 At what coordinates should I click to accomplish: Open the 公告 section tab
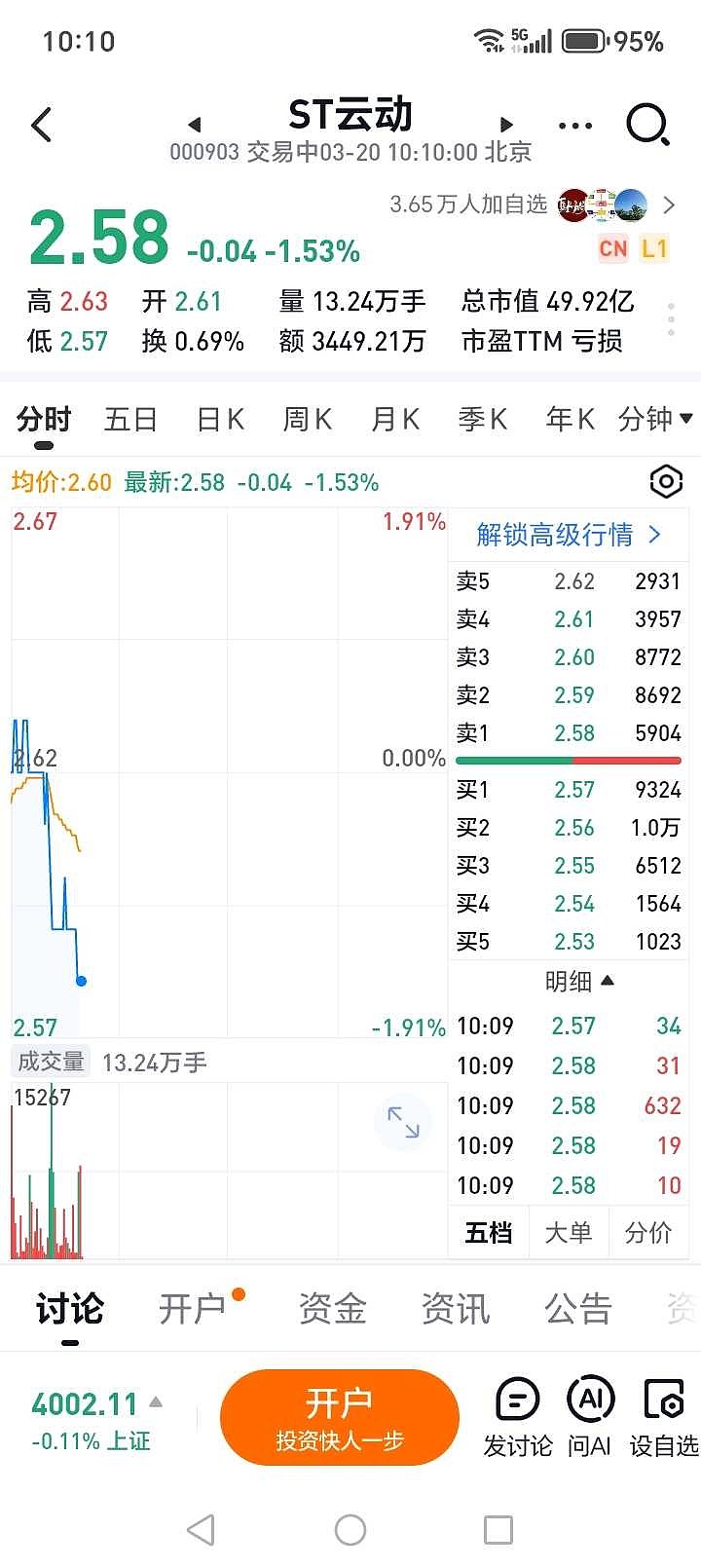578,1309
